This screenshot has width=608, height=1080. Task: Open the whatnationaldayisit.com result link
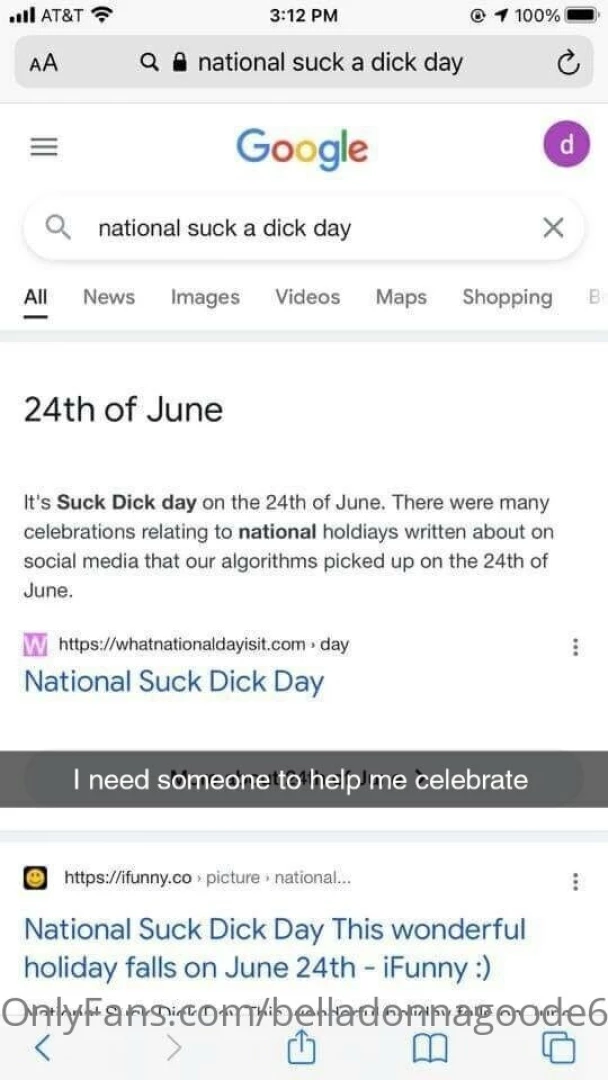[174, 682]
